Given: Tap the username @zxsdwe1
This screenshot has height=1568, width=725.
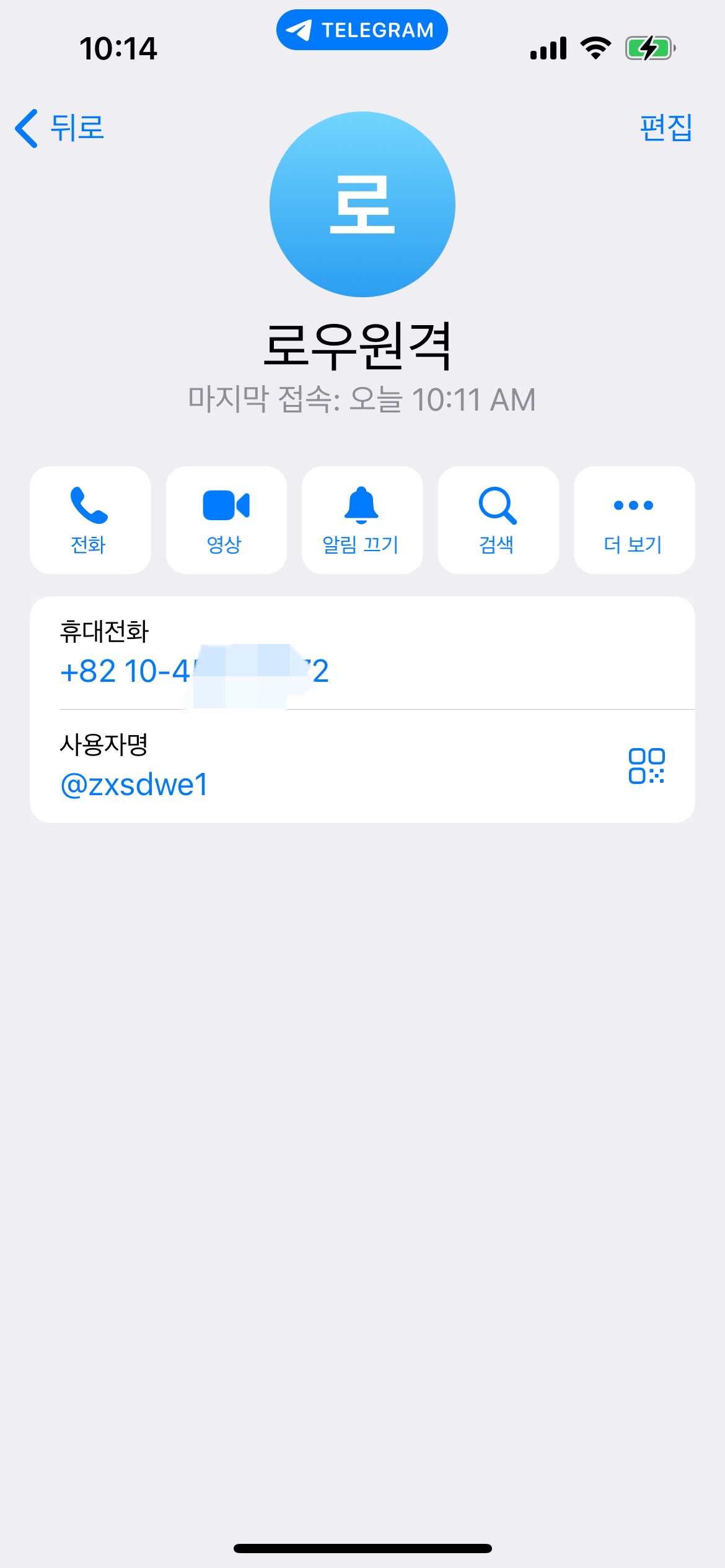Looking at the screenshot, I should click(x=134, y=784).
